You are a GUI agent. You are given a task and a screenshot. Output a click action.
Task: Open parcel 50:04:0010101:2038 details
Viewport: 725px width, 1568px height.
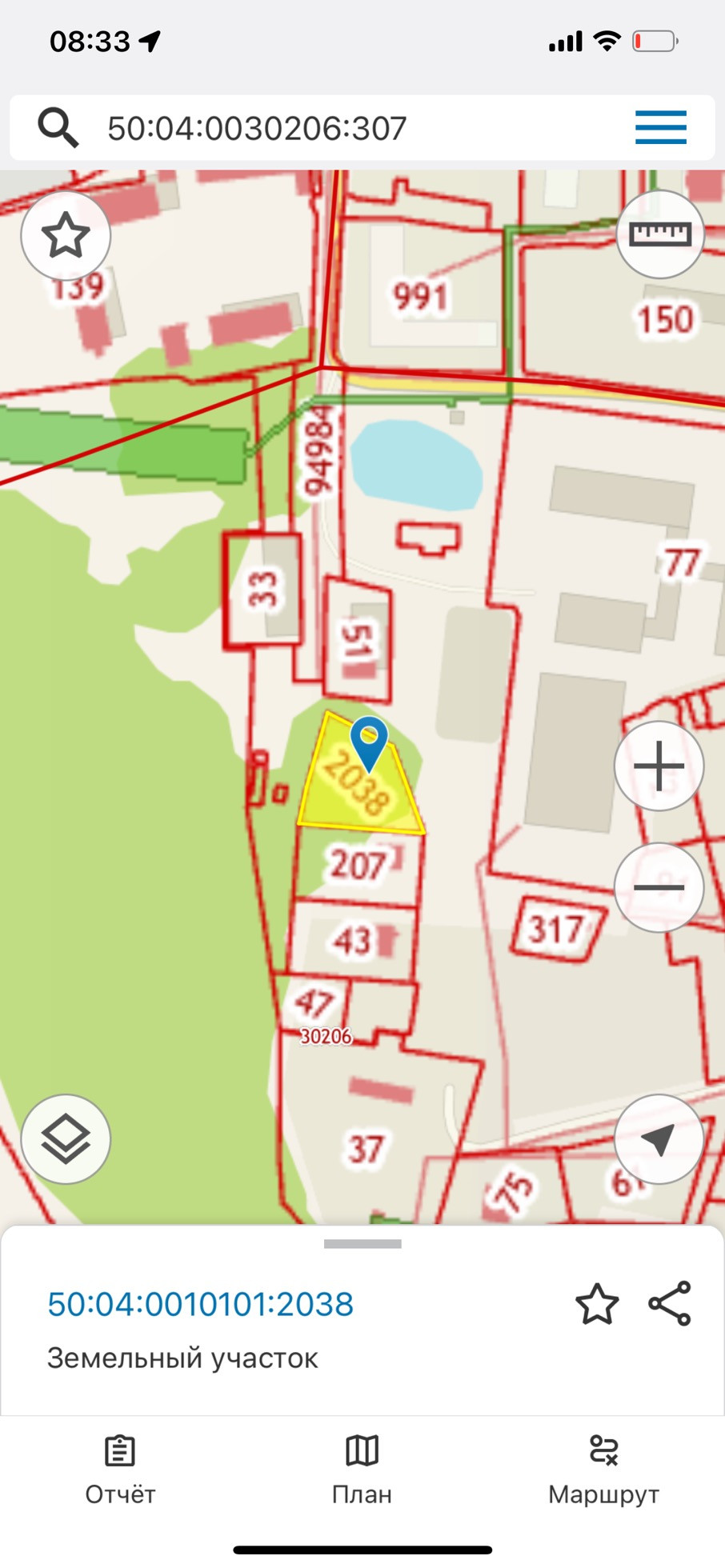(200, 1304)
